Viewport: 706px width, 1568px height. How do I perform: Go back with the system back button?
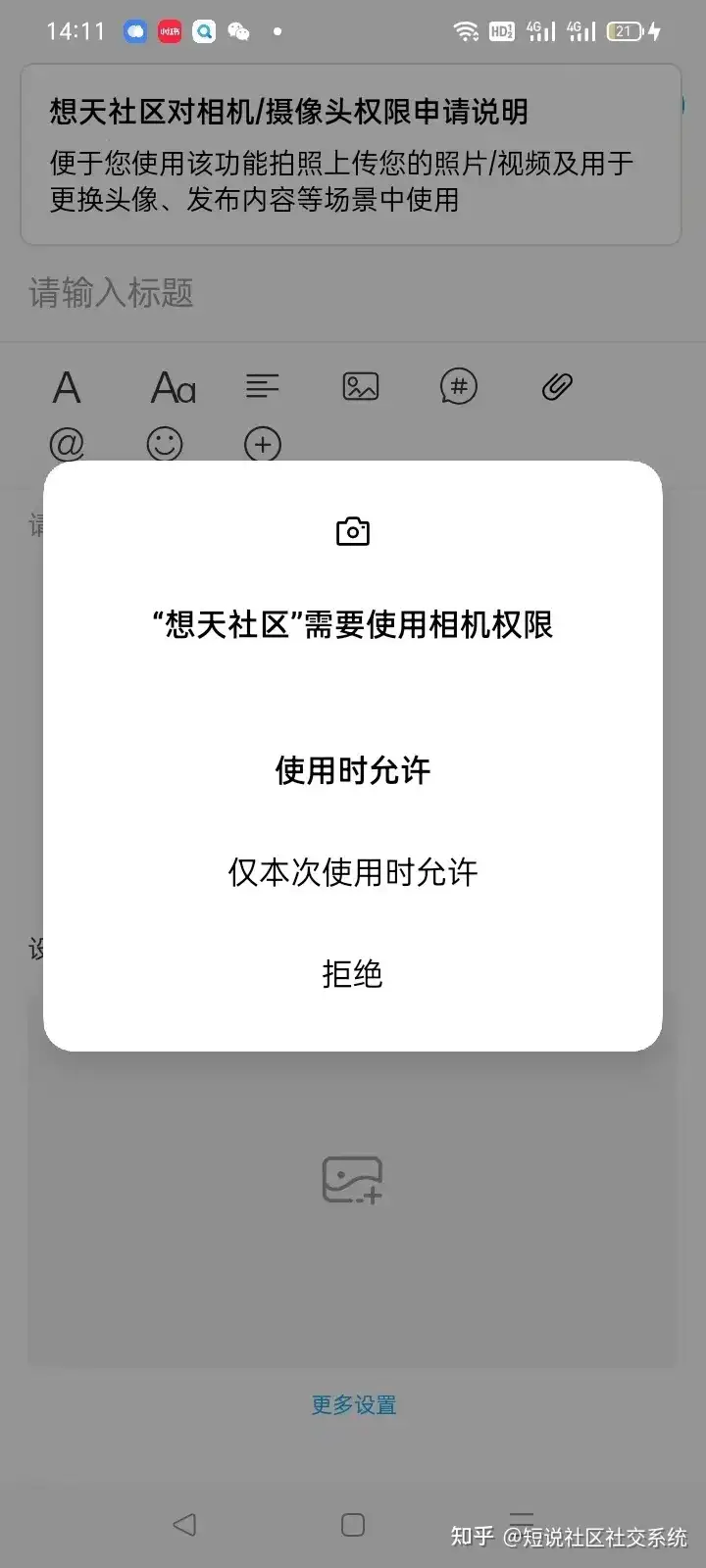184,1524
